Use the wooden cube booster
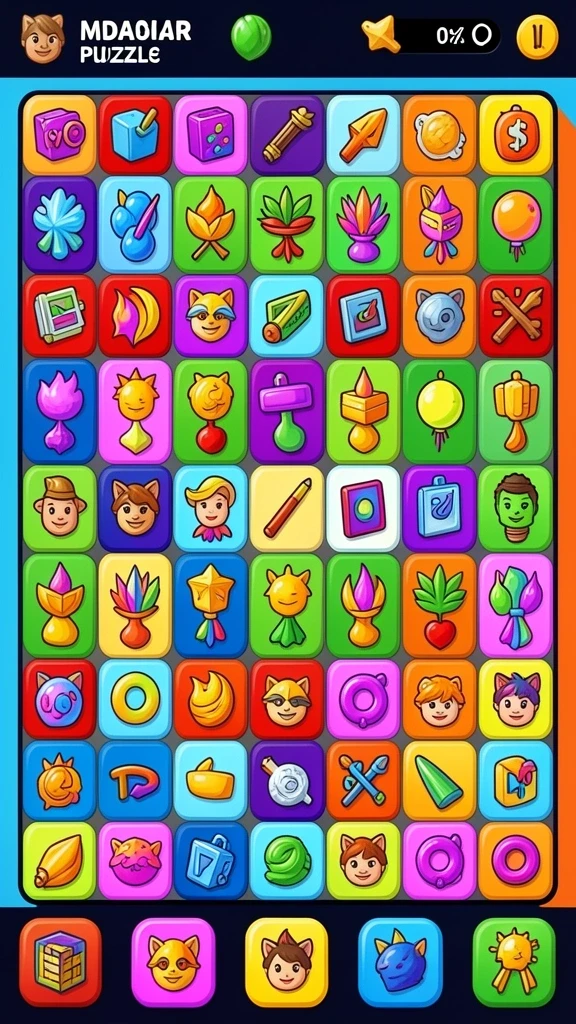The height and width of the screenshot is (1024, 576). [x=60, y=961]
